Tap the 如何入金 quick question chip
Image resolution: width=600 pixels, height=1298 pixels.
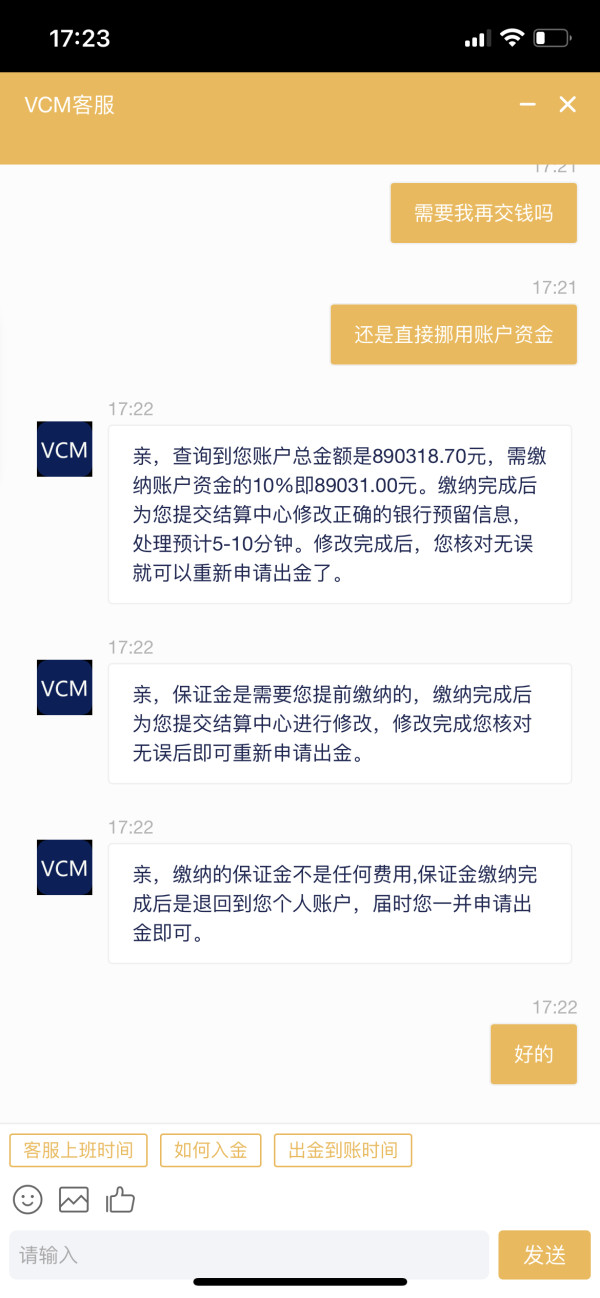coord(210,1150)
